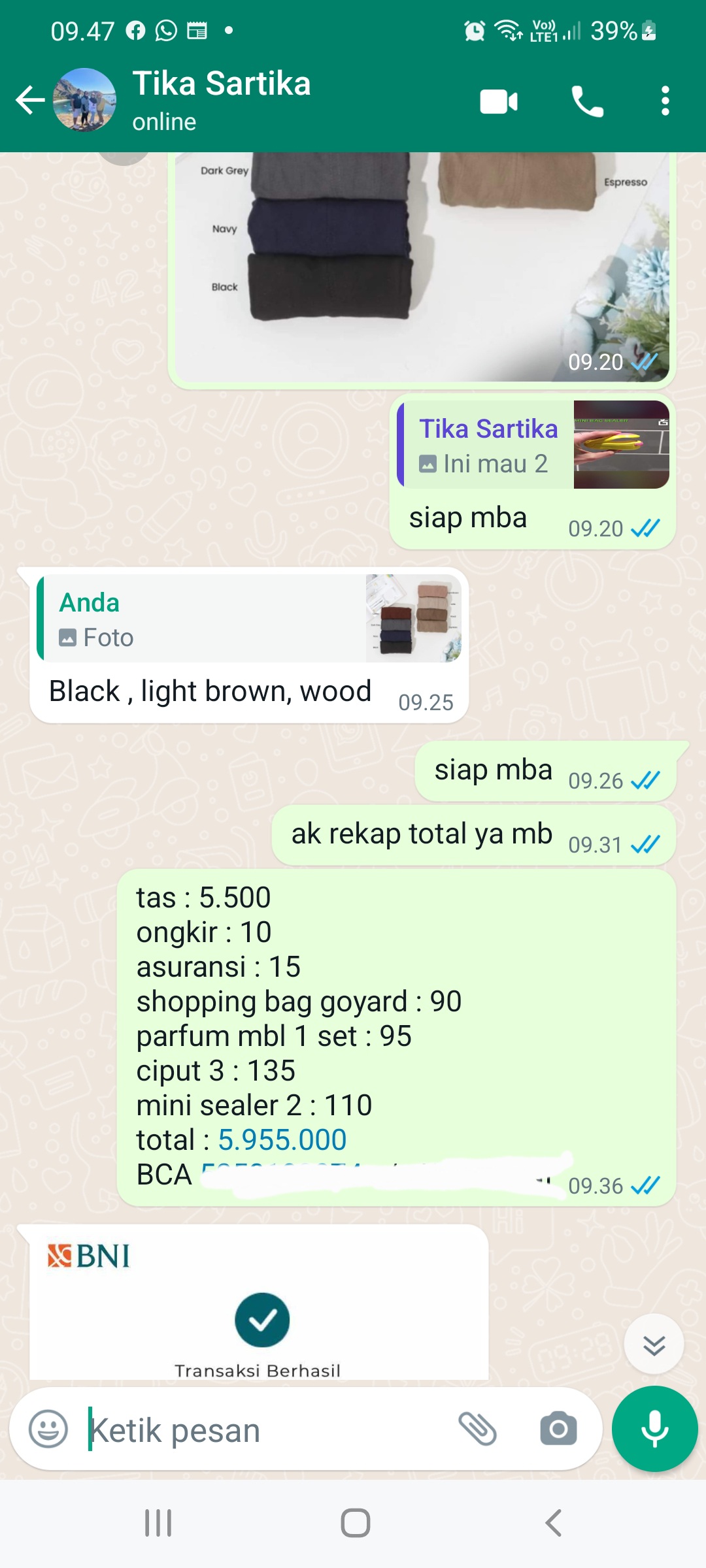
Task: Go to the home screen
Action: click(355, 1523)
